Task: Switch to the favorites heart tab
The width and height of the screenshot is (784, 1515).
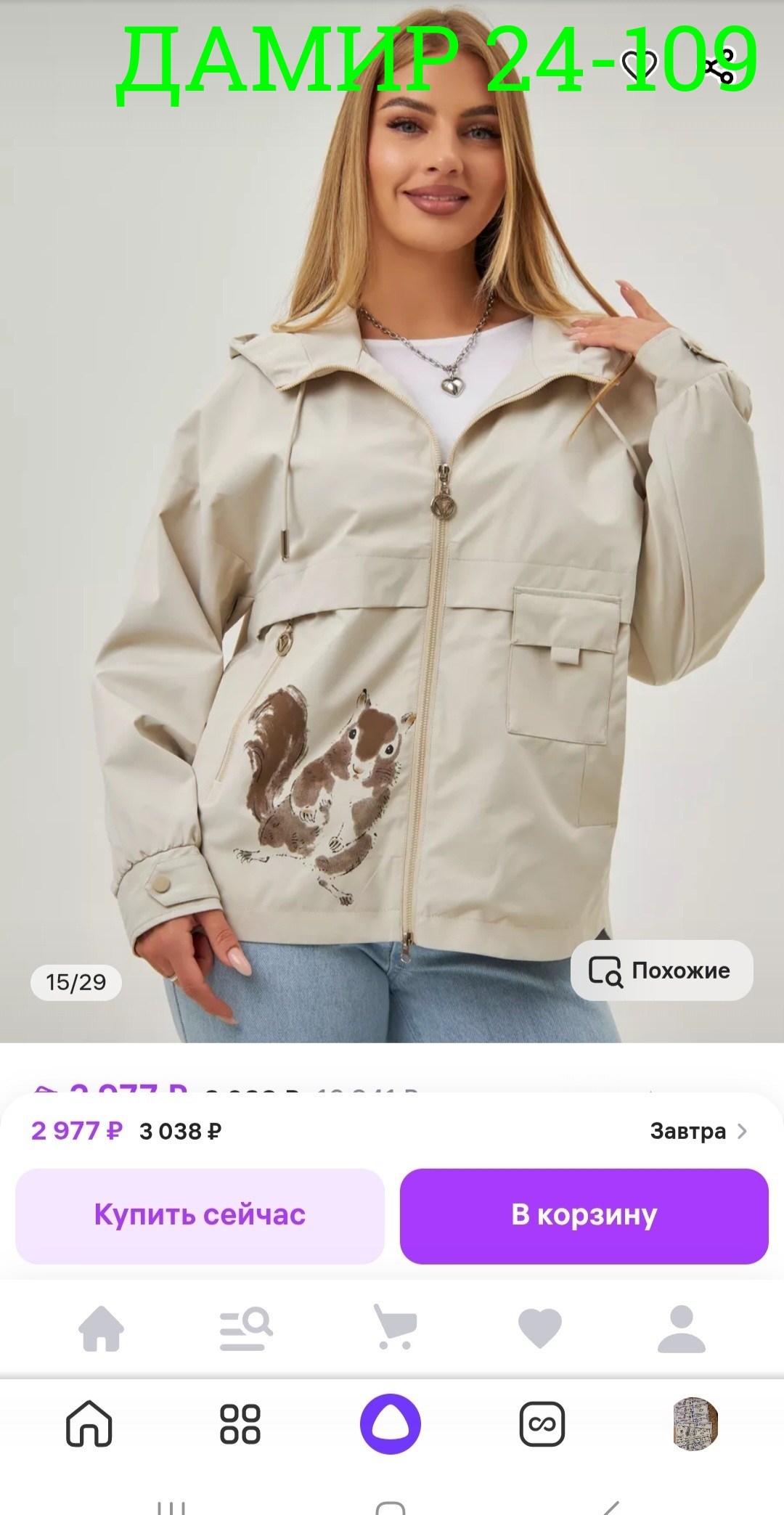Action: (x=539, y=1328)
